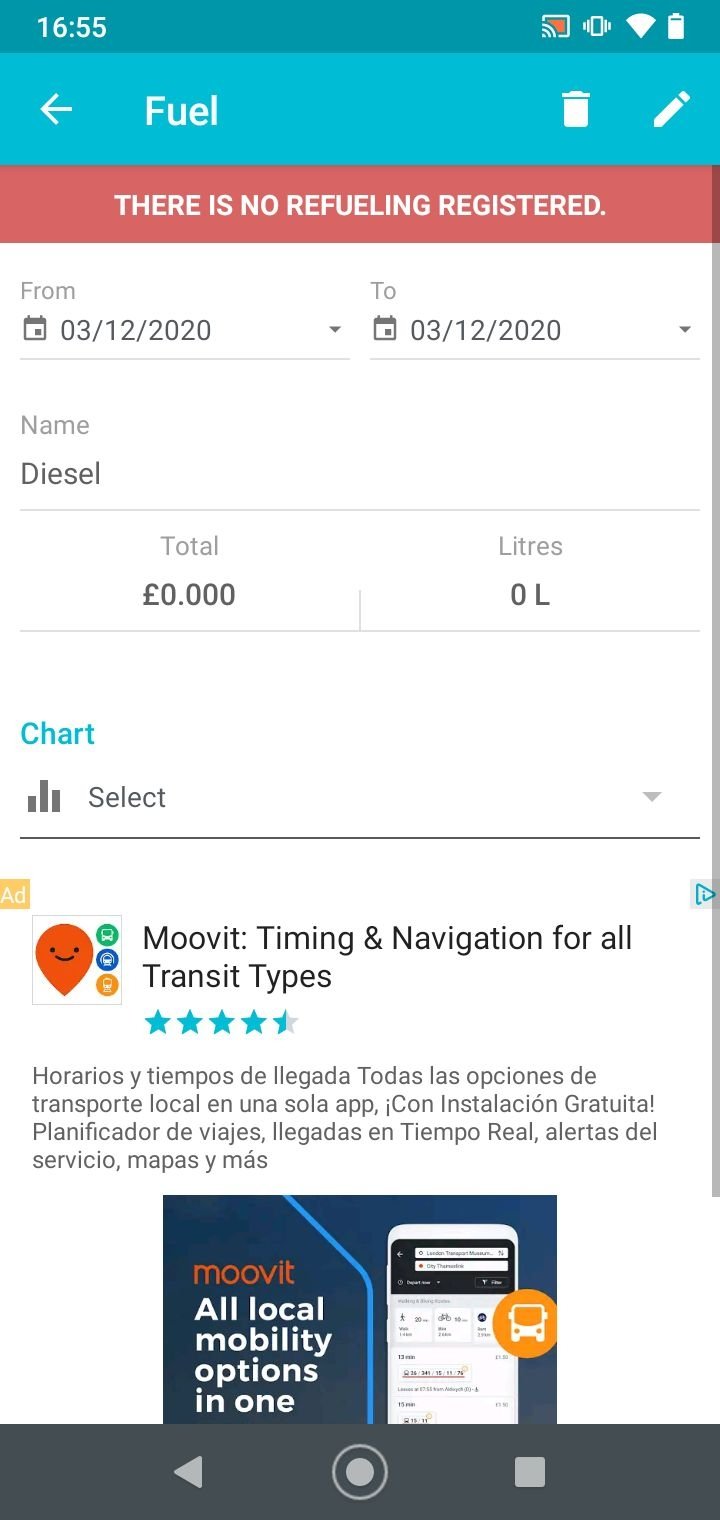Open the From date picker
Viewport: 720px width, 1520px height.
click(185, 330)
